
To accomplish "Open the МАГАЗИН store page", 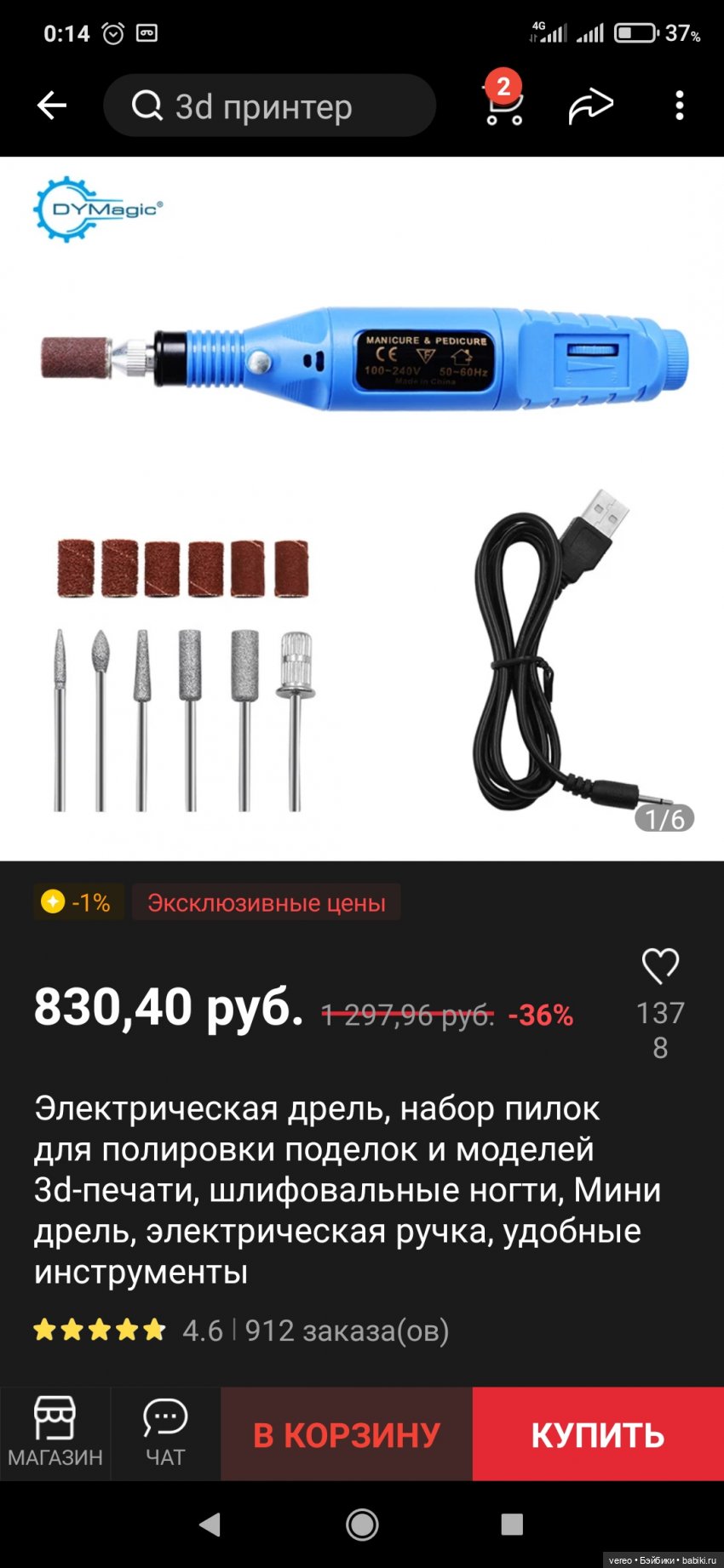I will click(55, 1434).
